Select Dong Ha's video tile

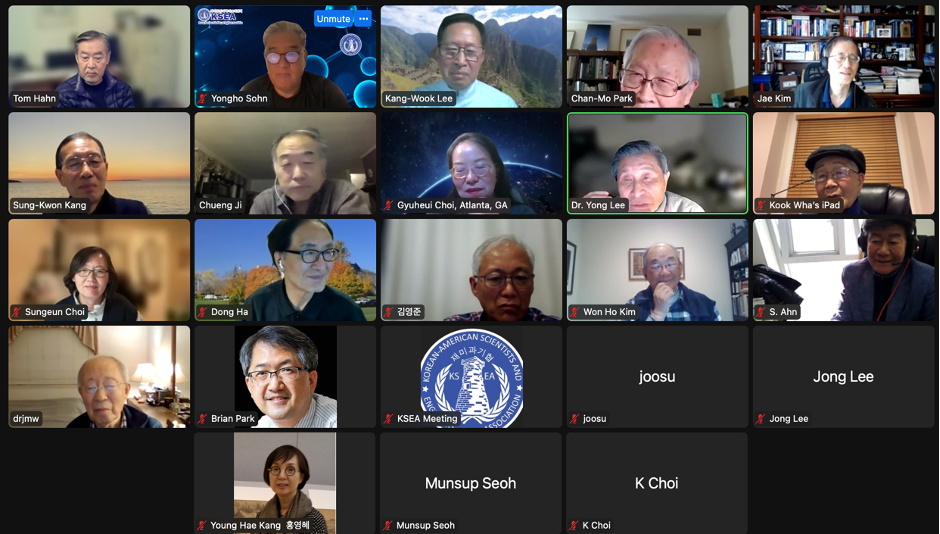pyautogui.click(x=285, y=270)
